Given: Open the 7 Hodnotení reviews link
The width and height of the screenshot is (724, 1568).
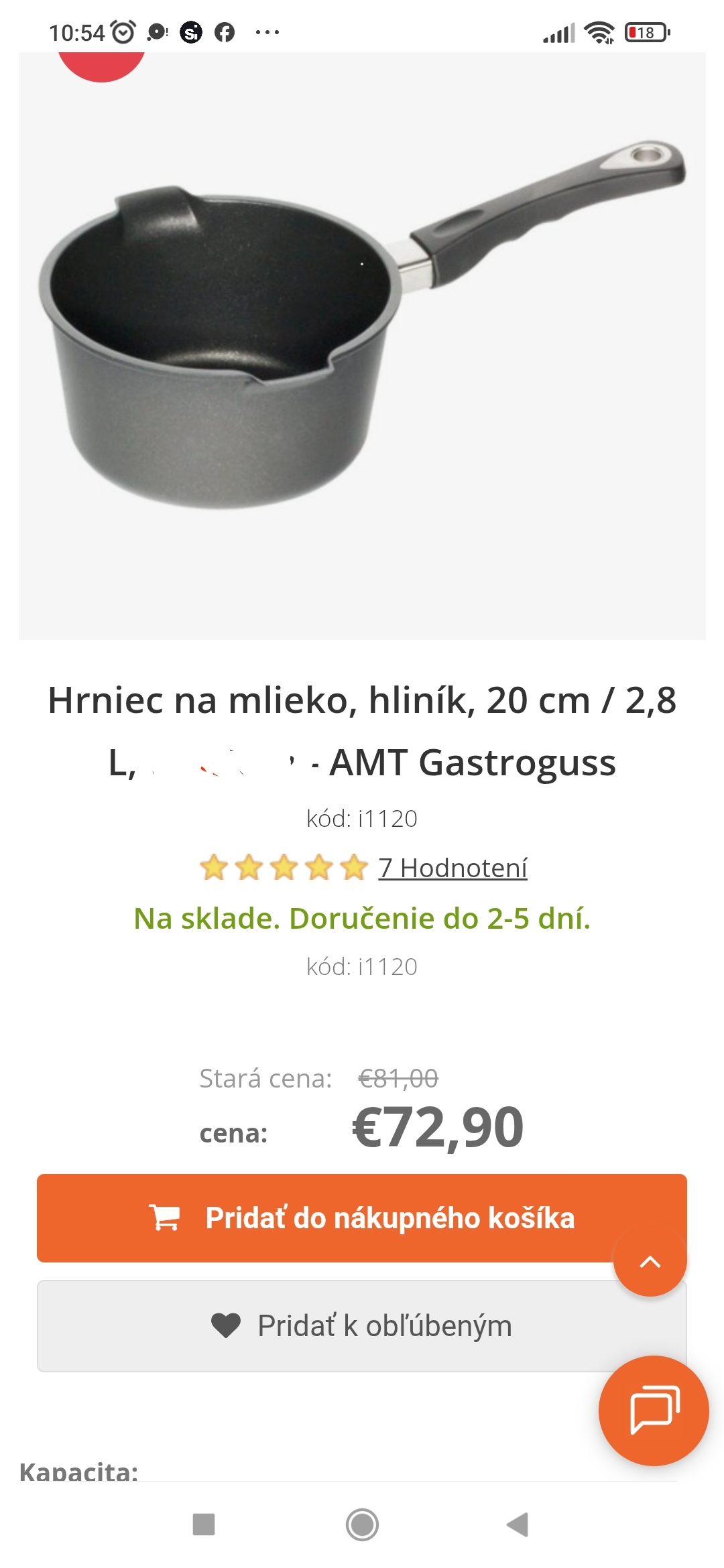Looking at the screenshot, I should 452,868.
